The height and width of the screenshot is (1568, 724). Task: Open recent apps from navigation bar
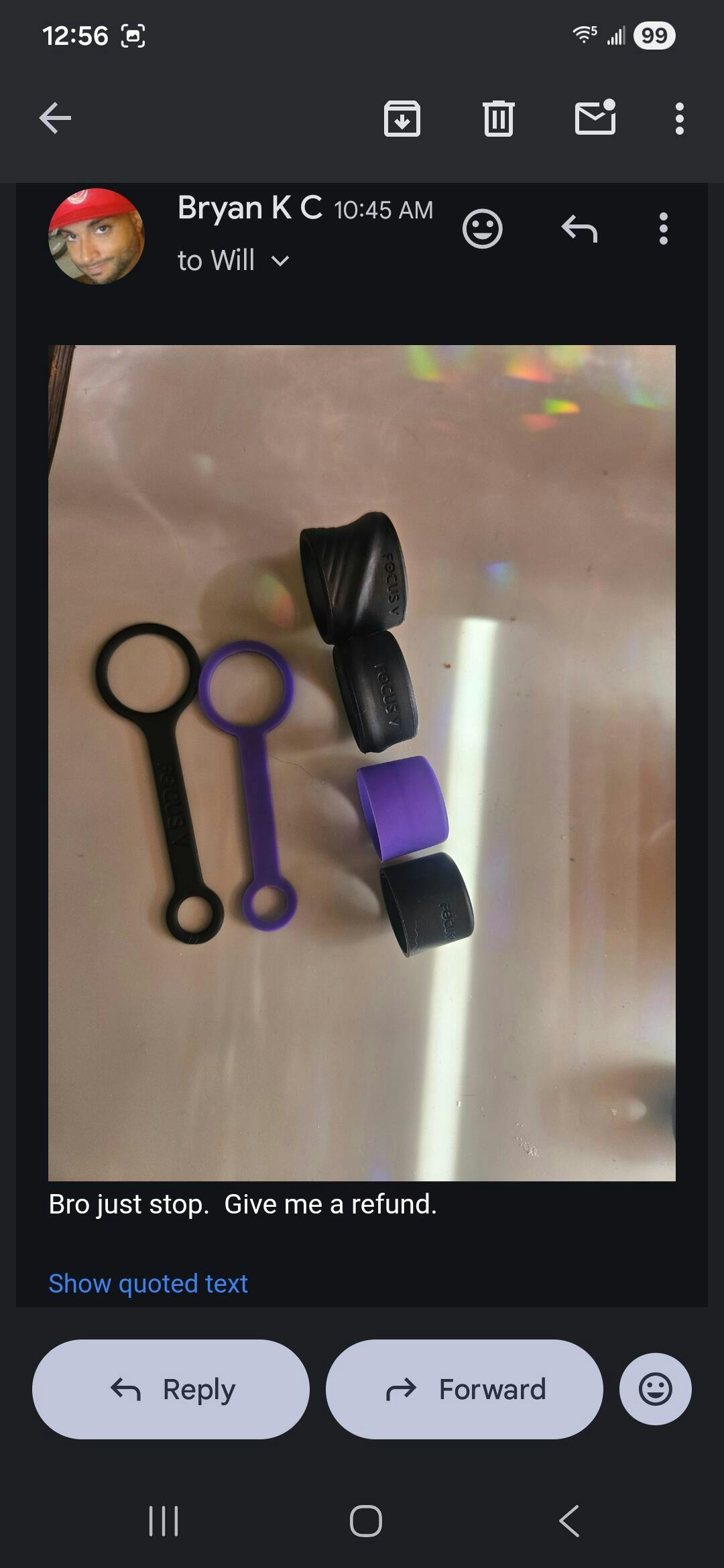pos(163,1521)
